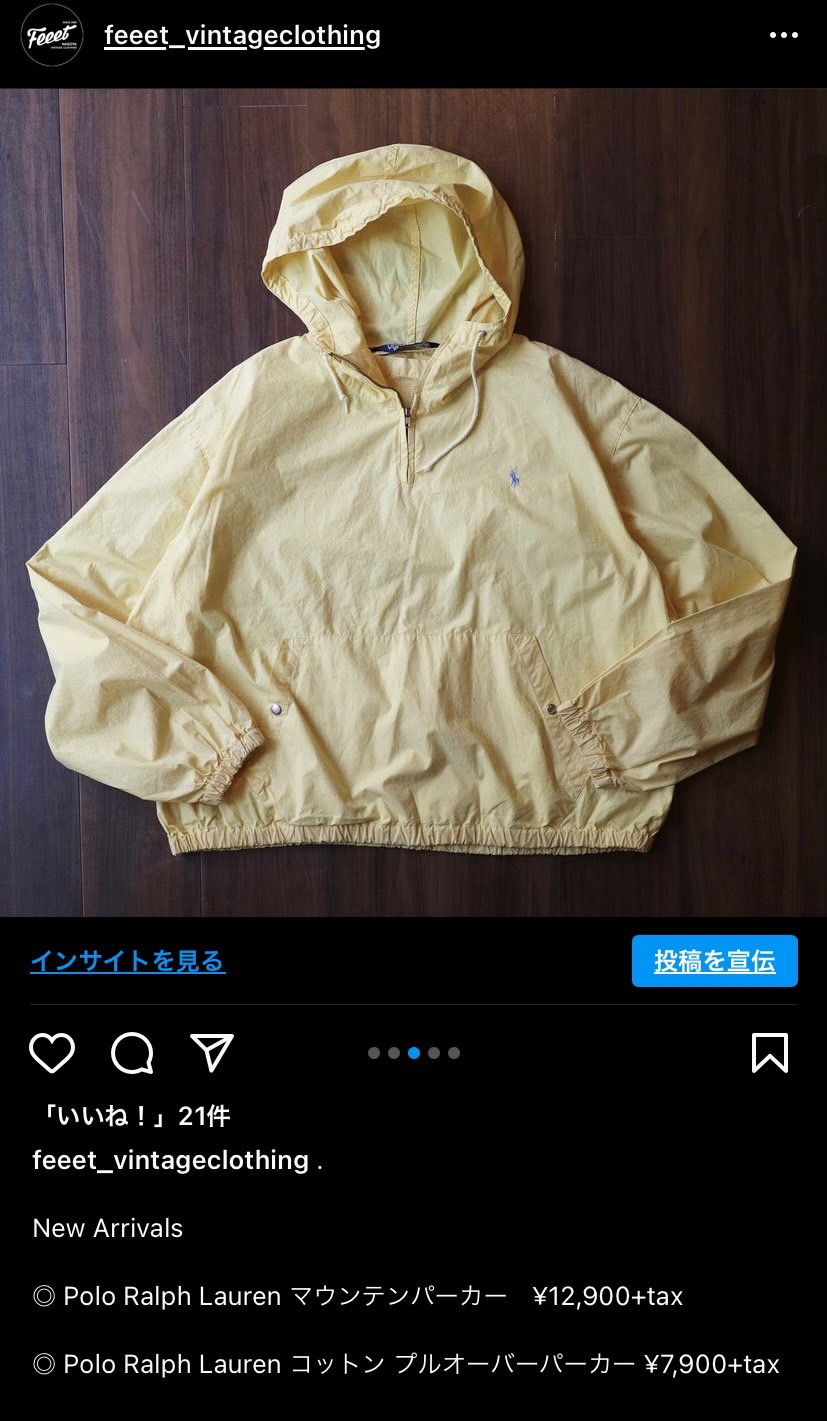This screenshot has height=1421, width=827.
Task: Save post with the bookmark icon
Action: pyautogui.click(x=769, y=1053)
